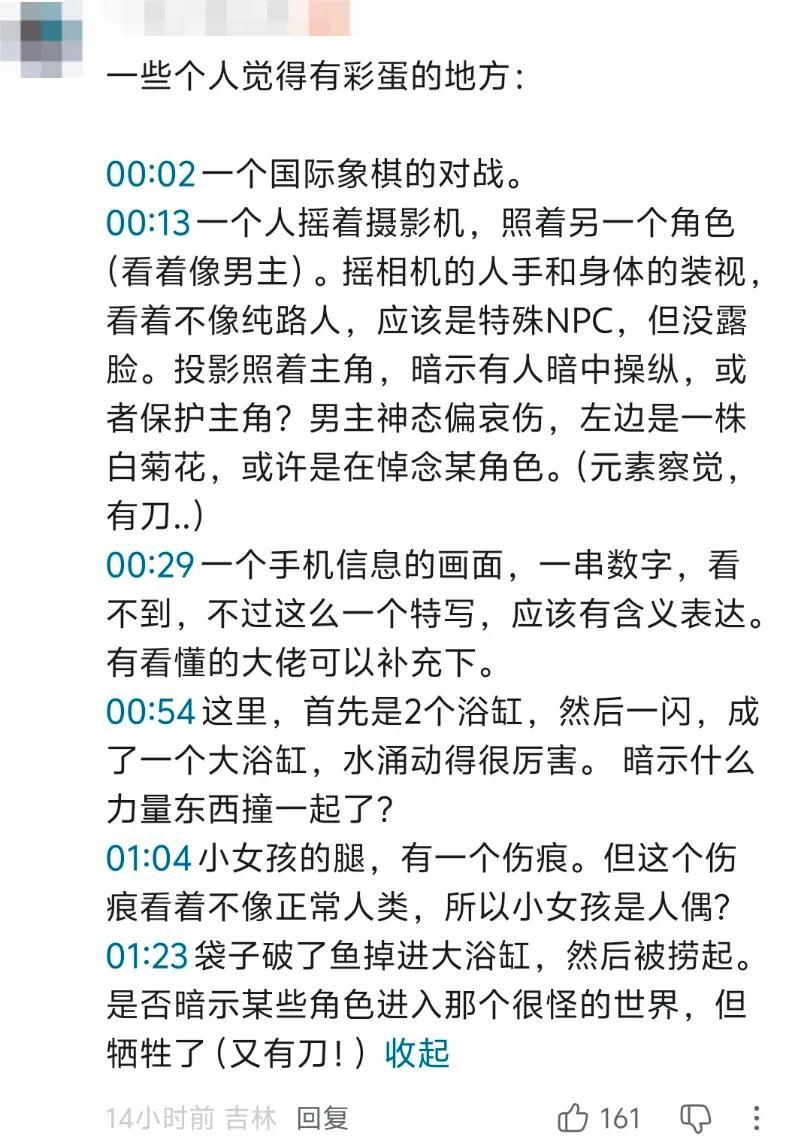Tap the 01:04 timestamp link
This screenshot has width=787, height=1143.
pyautogui.click(x=150, y=858)
